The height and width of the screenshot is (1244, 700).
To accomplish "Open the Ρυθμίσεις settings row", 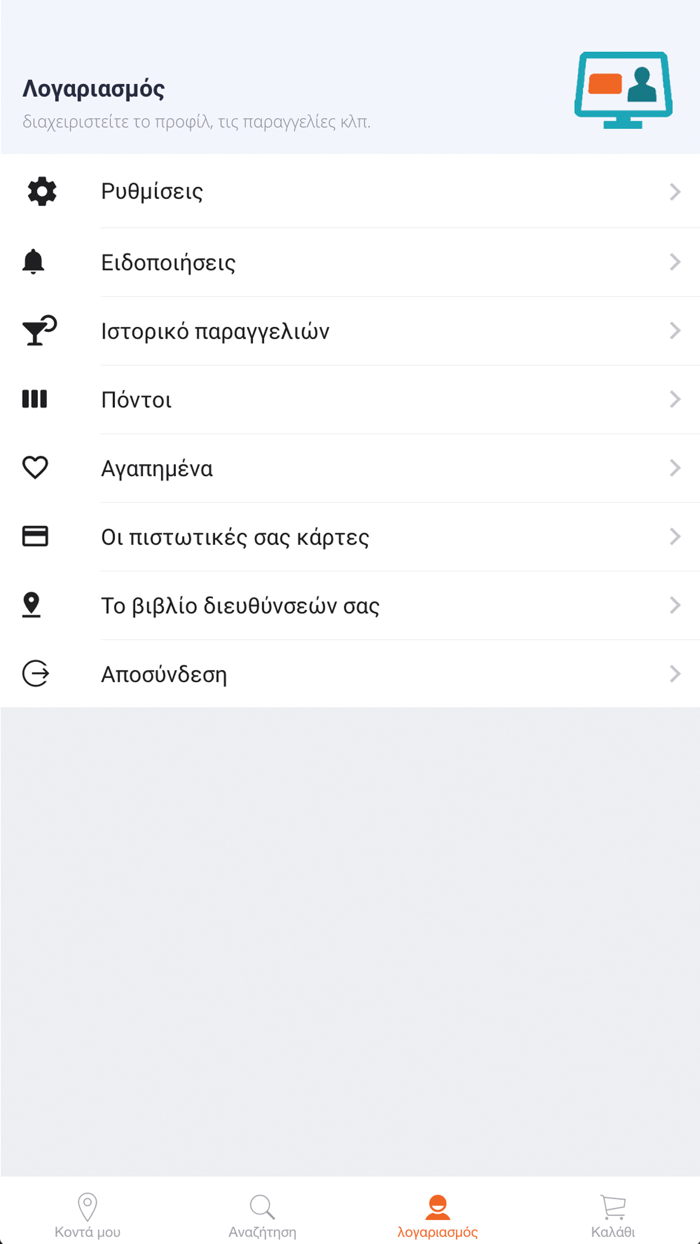I will [x=350, y=191].
